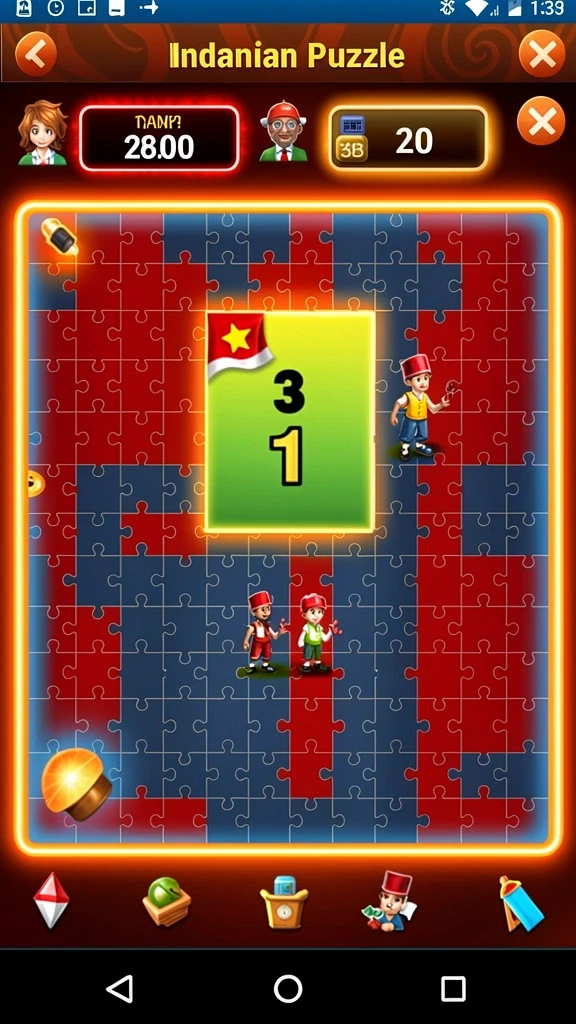
Task: Tap the green card showing 3 and 1
Action: [290, 421]
